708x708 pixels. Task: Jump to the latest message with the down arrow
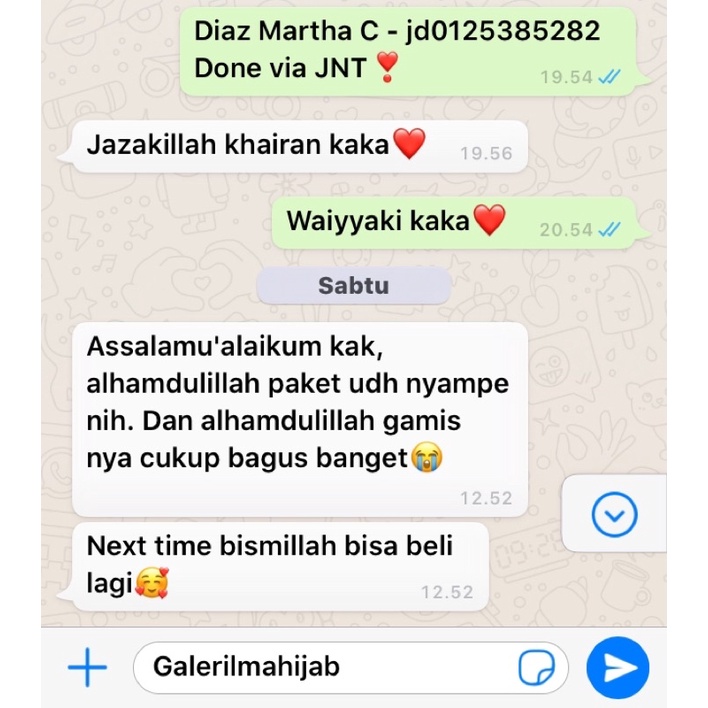tap(613, 516)
